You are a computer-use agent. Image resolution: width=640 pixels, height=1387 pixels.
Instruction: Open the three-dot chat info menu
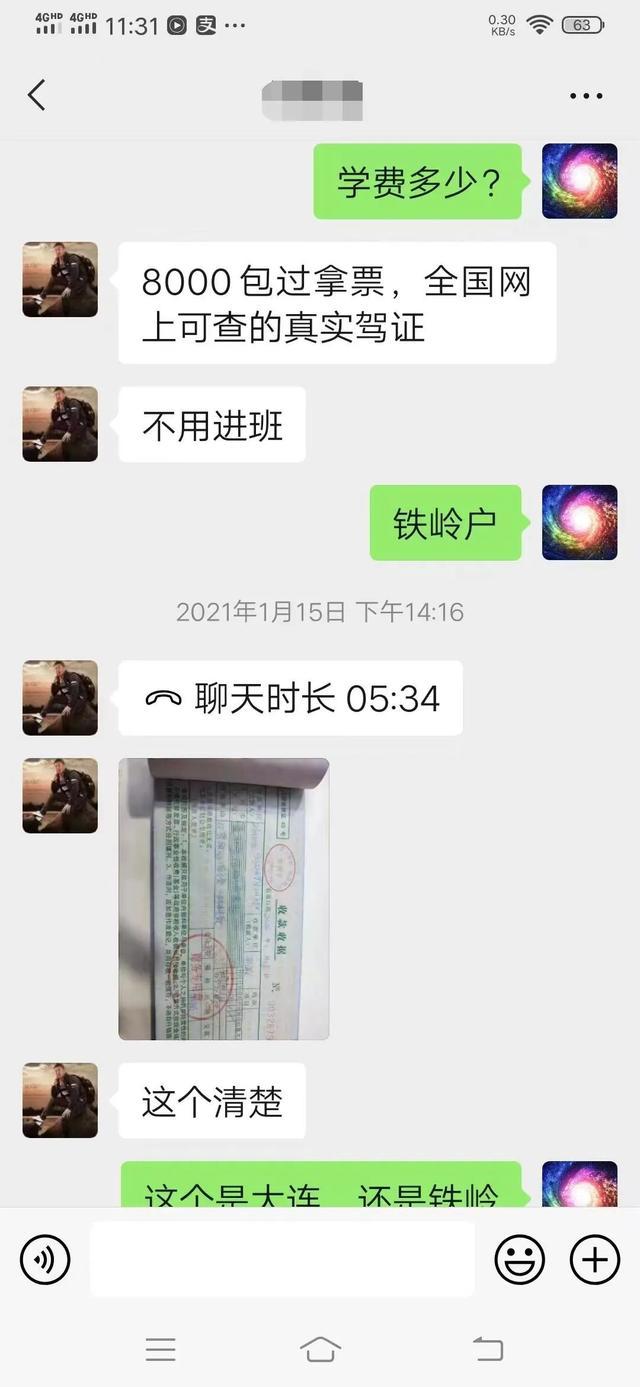(586, 97)
